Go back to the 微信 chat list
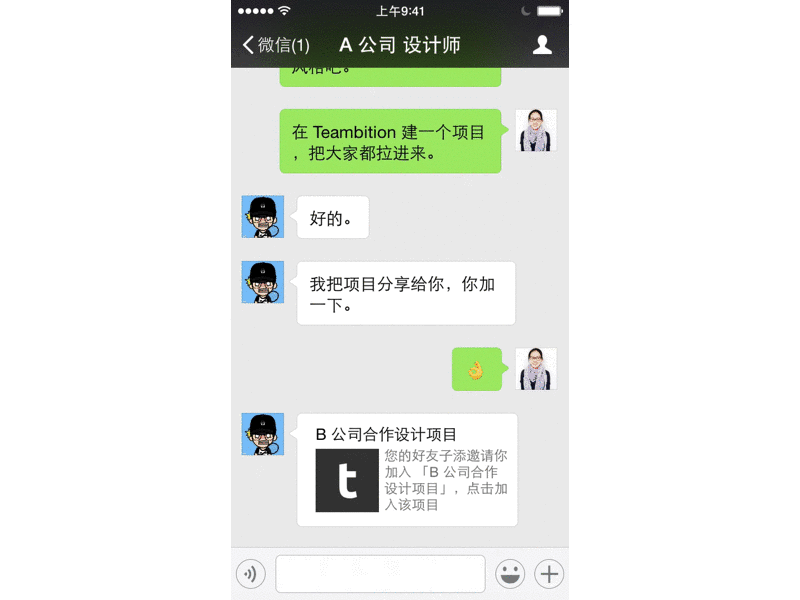The image size is (800, 600). click(x=275, y=45)
